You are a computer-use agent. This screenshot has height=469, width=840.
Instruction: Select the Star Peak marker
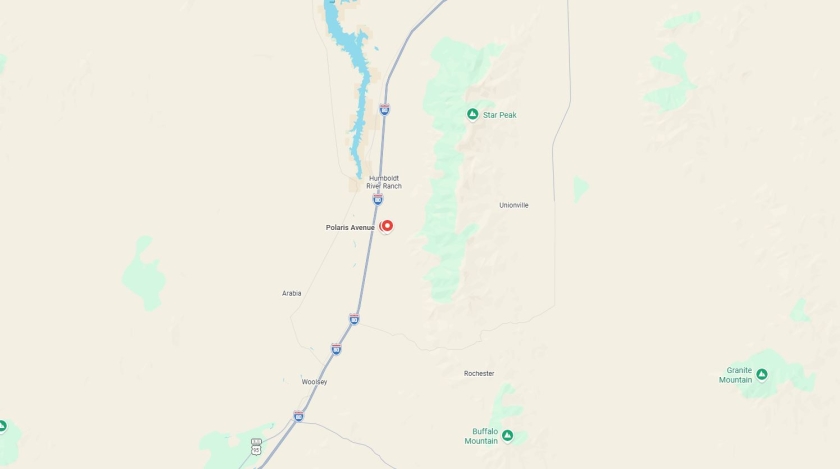tap(473, 115)
